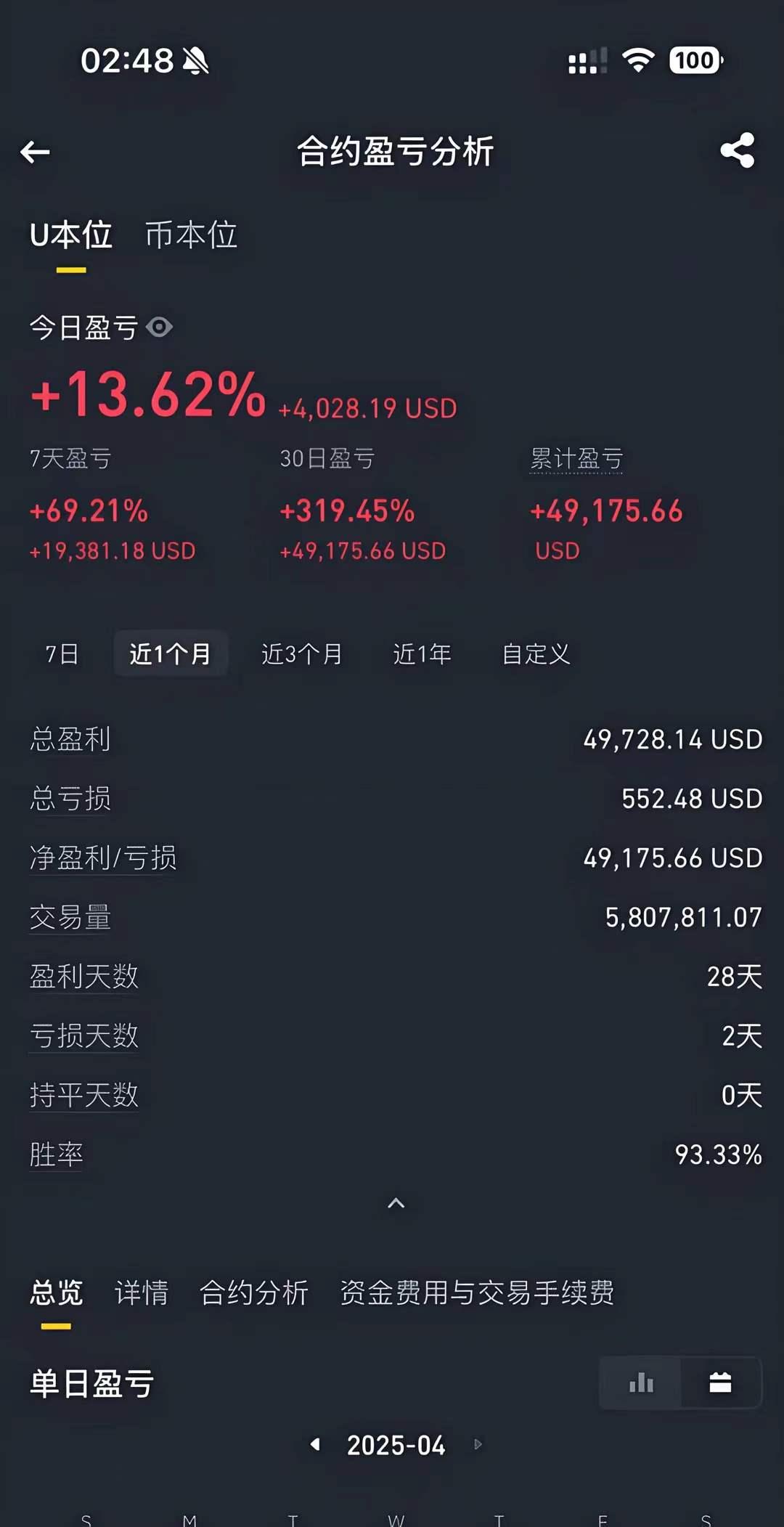Toggle the eye icon to hide today's P&L
The image size is (784, 1527).
(x=158, y=328)
